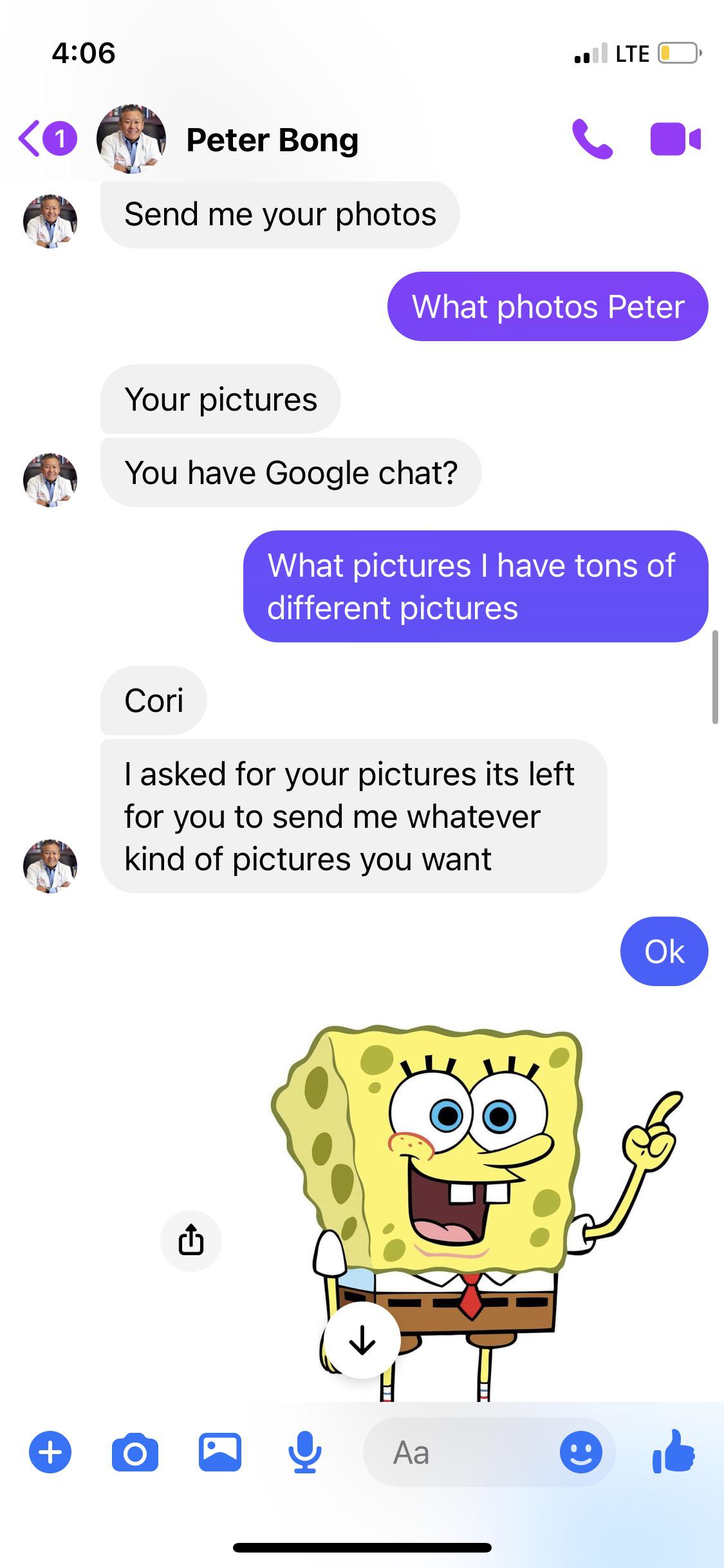Open the camera to take a photo
Image resolution: width=724 pixels, height=1568 pixels.
click(x=135, y=1452)
